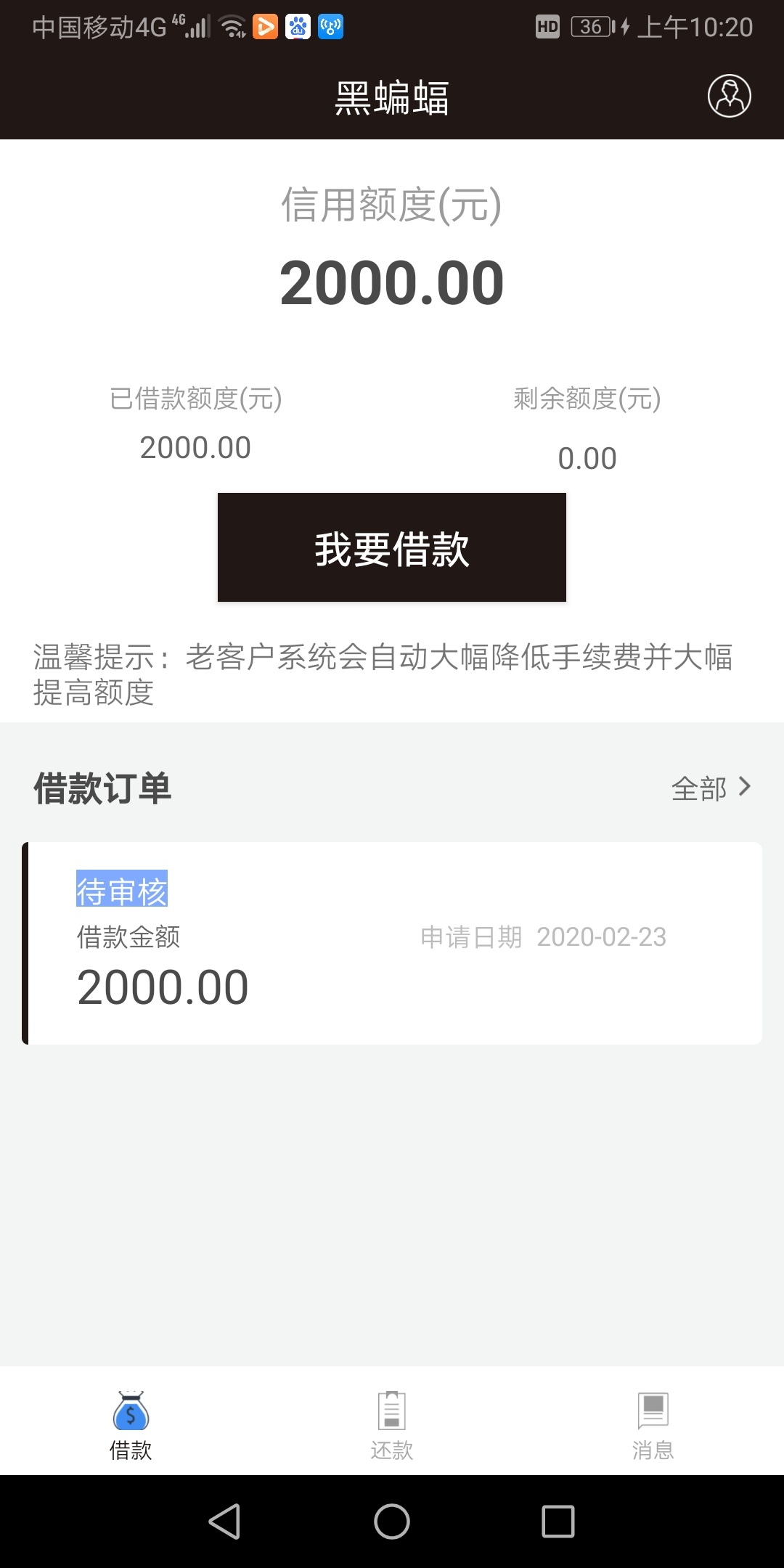This screenshot has height=1568, width=784.
Task: Go to the system home screen
Action: point(392,1521)
